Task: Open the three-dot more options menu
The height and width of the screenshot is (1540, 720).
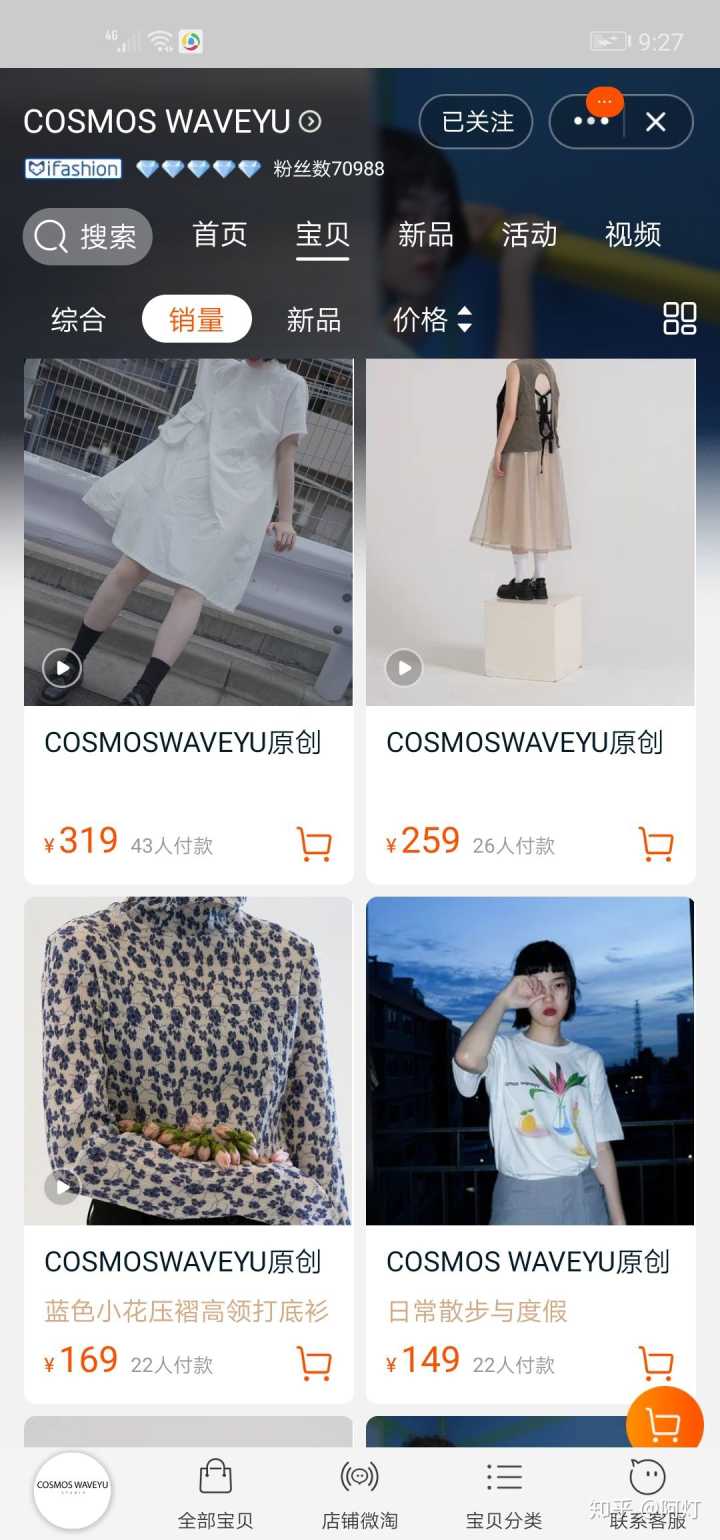Action: (x=590, y=122)
